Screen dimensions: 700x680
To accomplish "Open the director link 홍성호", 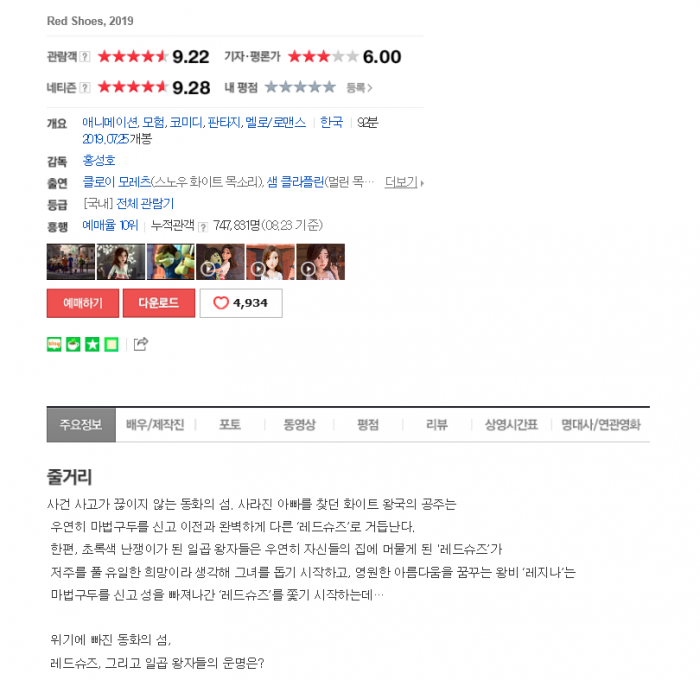I will tap(99, 160).
